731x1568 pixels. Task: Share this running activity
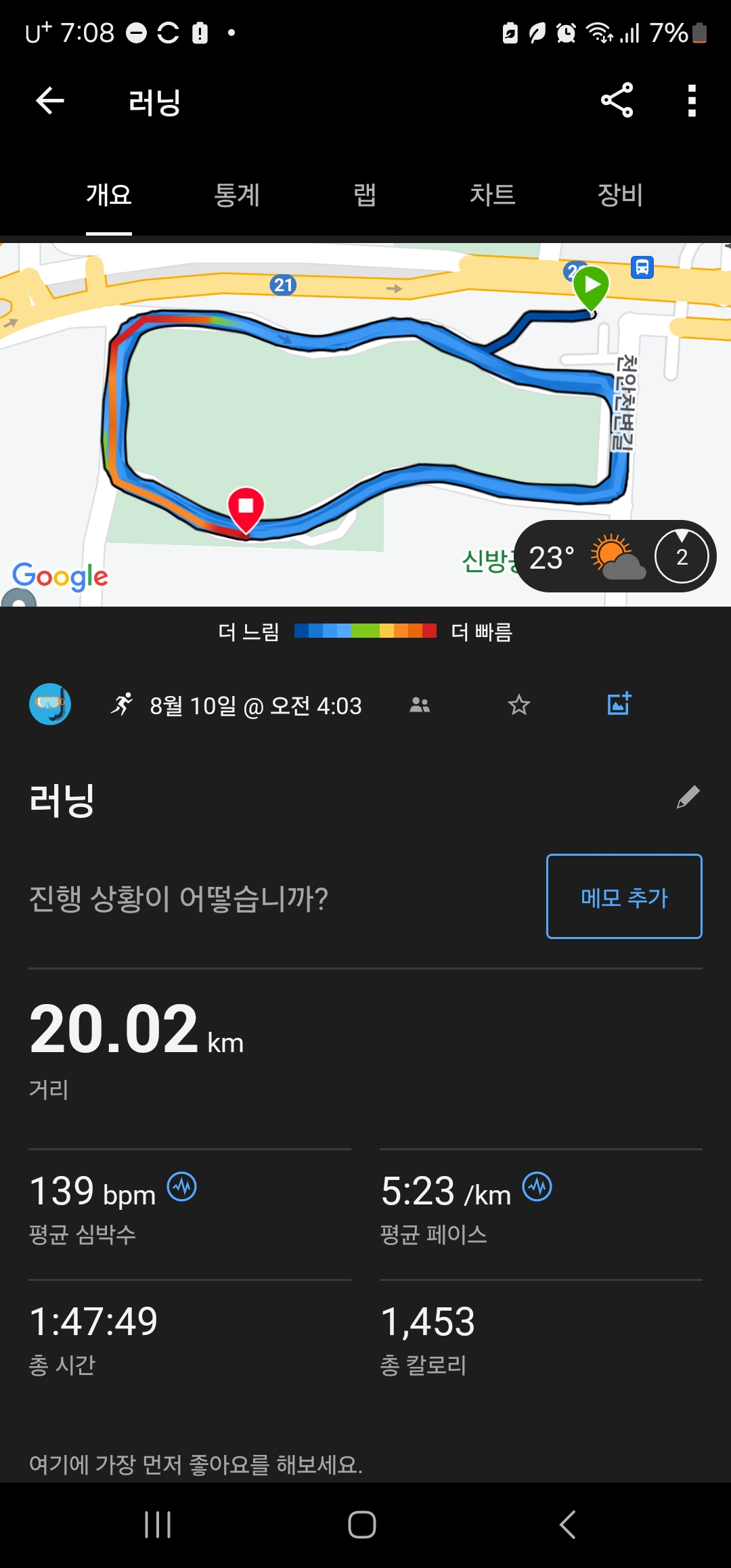coord(617,101)
